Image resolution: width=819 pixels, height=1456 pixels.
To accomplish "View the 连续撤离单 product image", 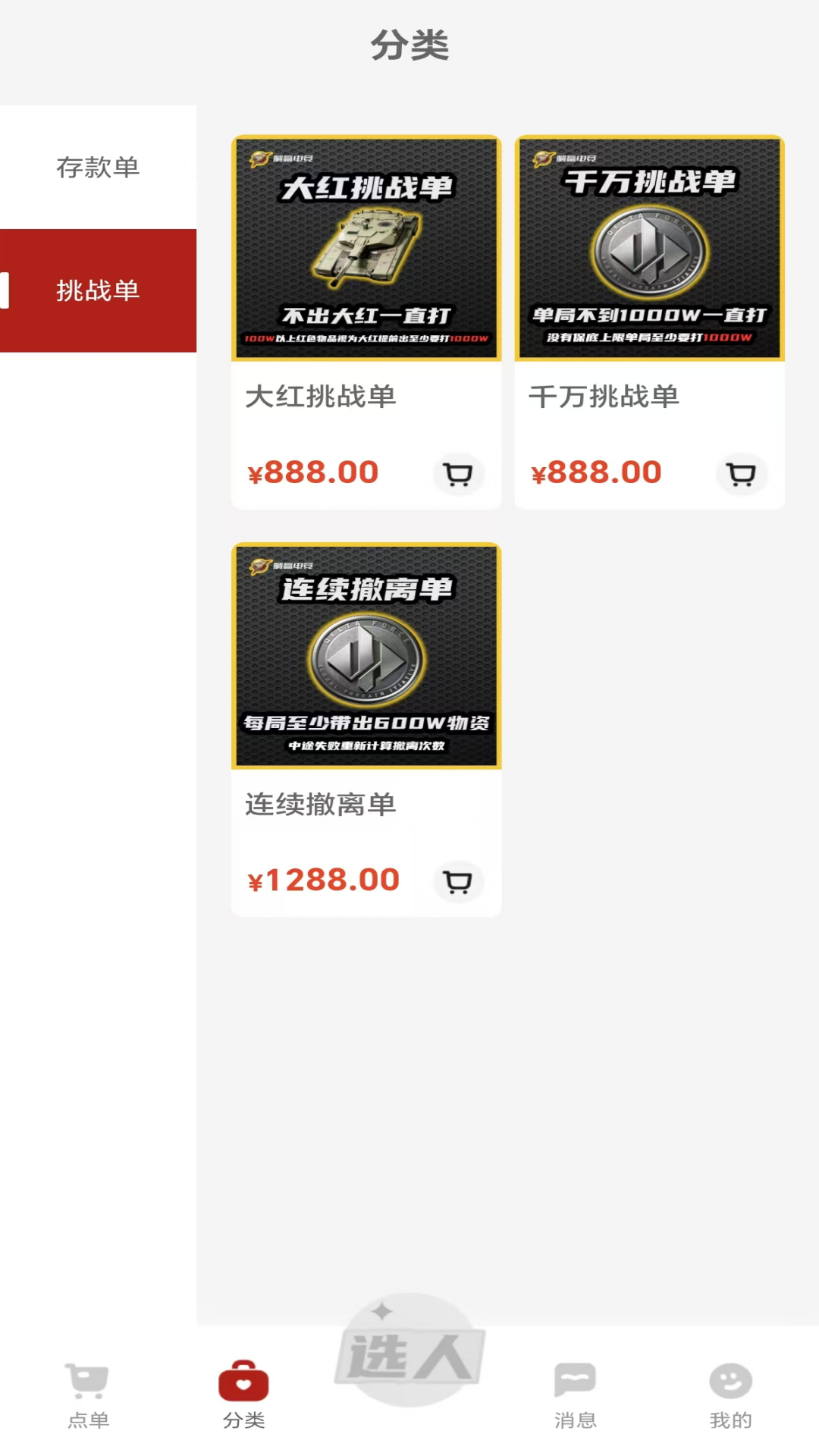I will (x=366, y=655).
